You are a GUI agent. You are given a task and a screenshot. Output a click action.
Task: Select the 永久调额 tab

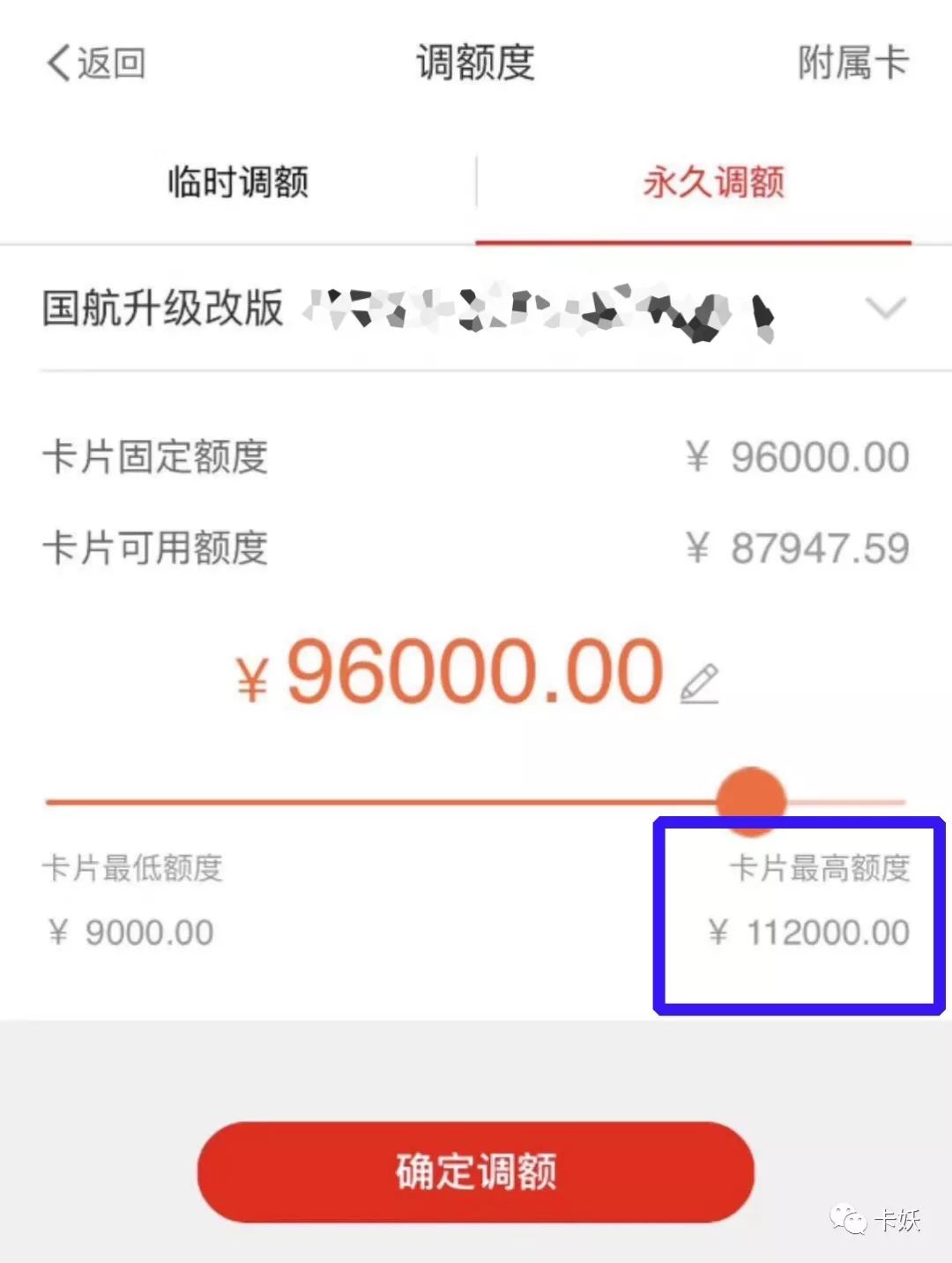coord(712,182)
